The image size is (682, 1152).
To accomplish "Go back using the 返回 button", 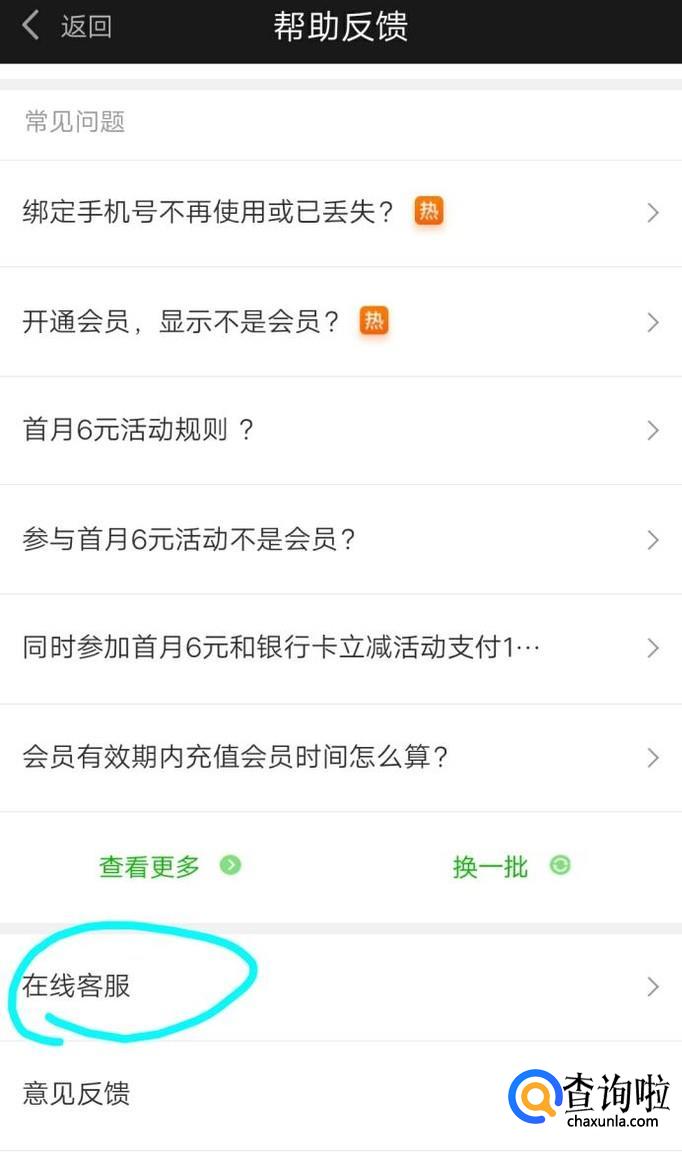I will [68, 27].
